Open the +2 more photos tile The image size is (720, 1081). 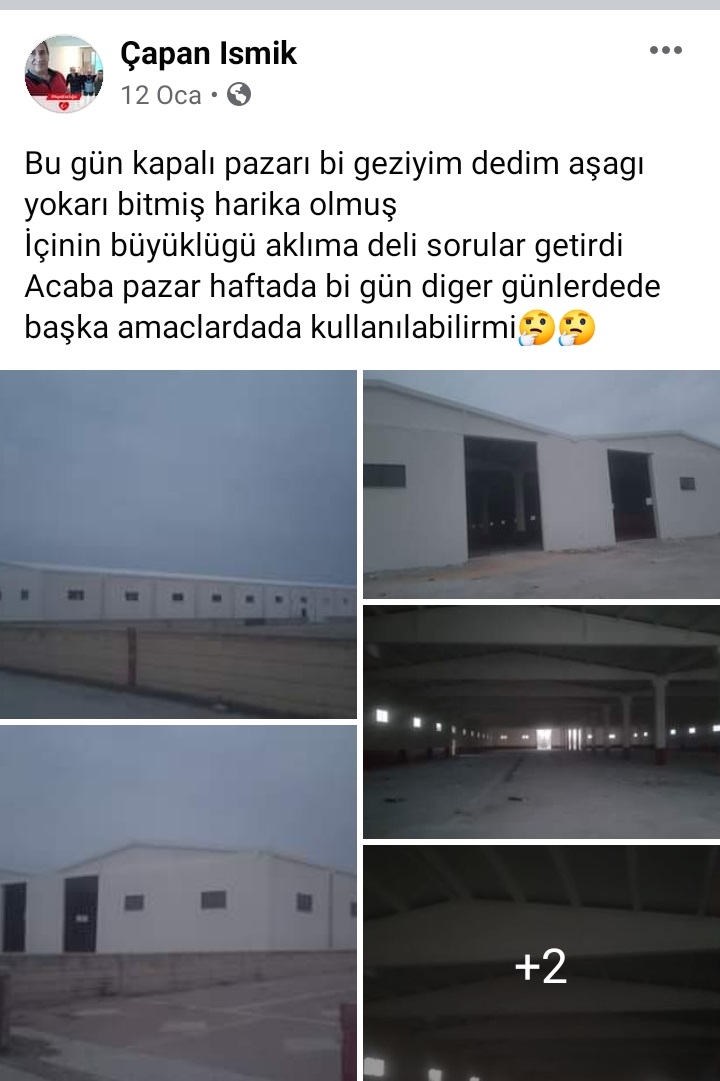point(541,963)
